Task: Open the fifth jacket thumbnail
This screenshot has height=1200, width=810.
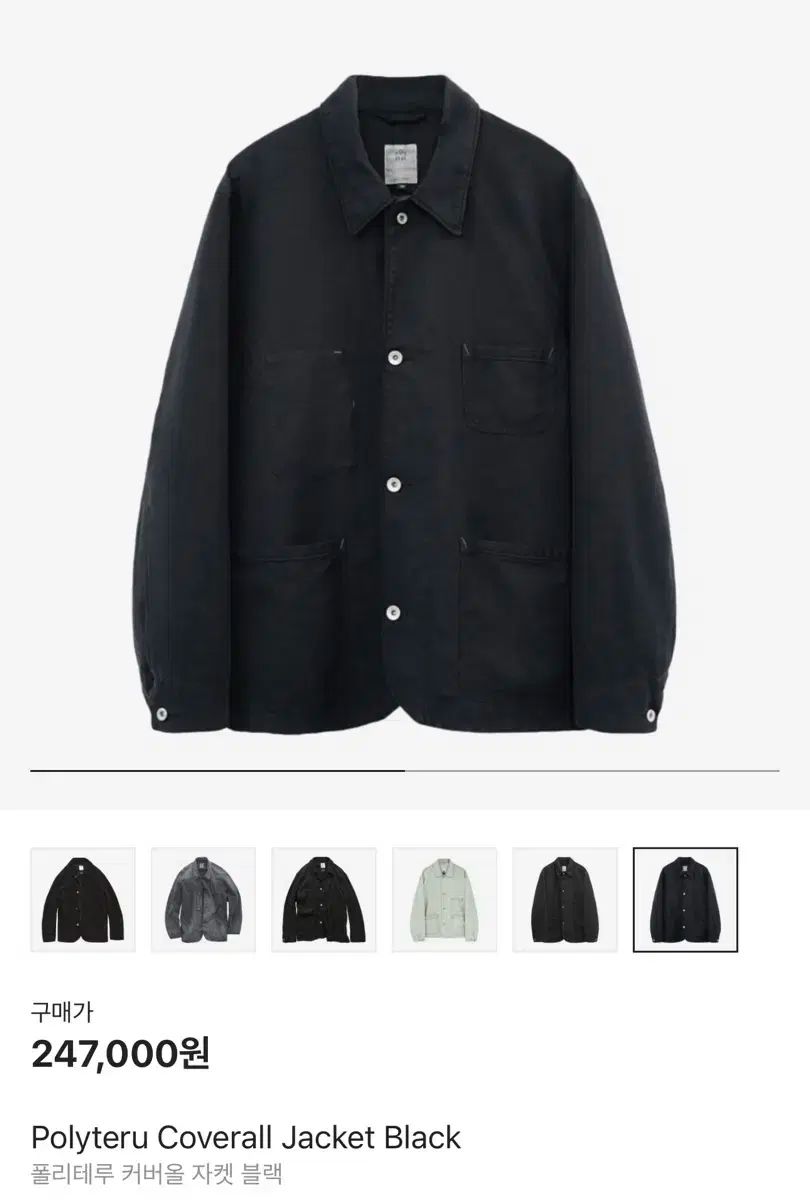Action: [x=564, y=900]
